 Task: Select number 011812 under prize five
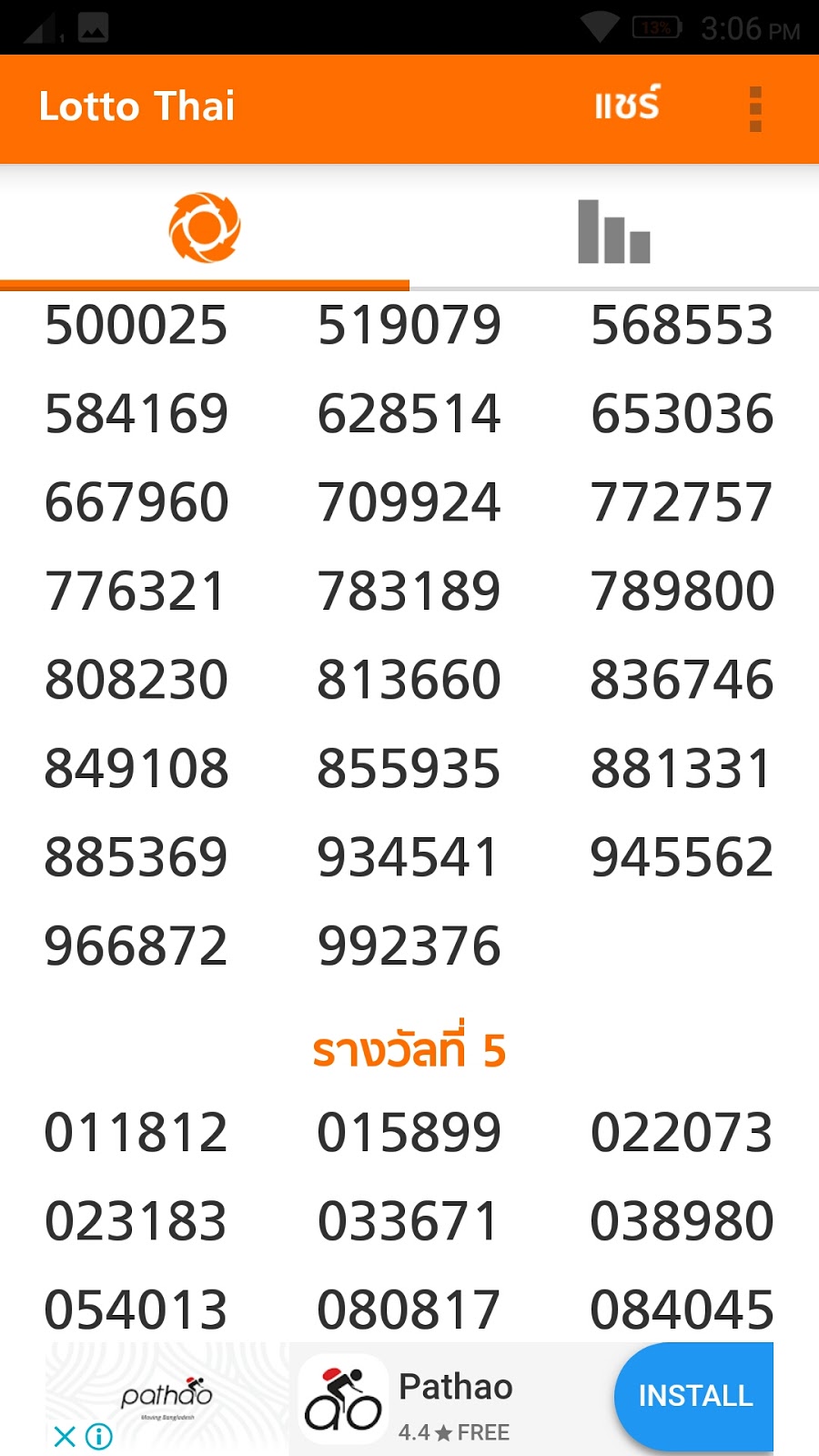tap(136, 1132)
